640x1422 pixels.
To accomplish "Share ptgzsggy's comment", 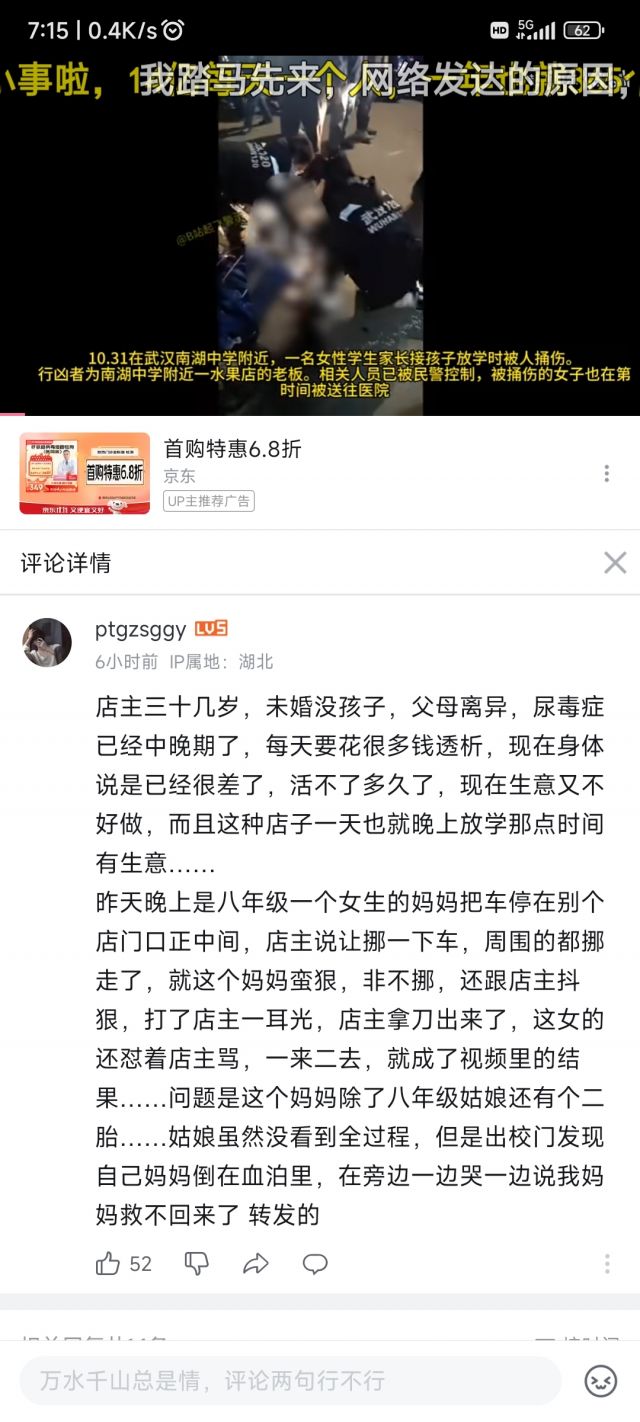I will [256, 1264].
